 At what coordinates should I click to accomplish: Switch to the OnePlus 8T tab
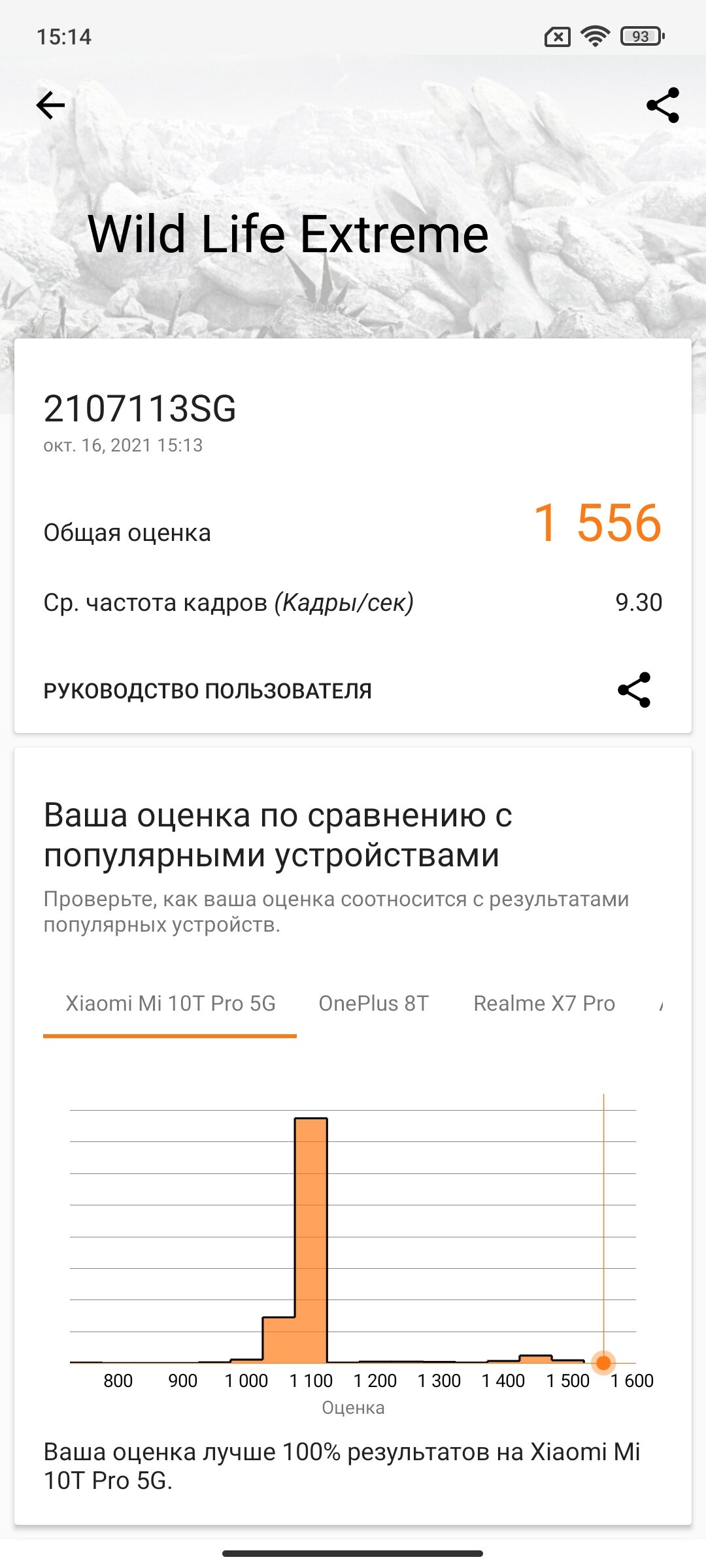tap(373, 1004)
